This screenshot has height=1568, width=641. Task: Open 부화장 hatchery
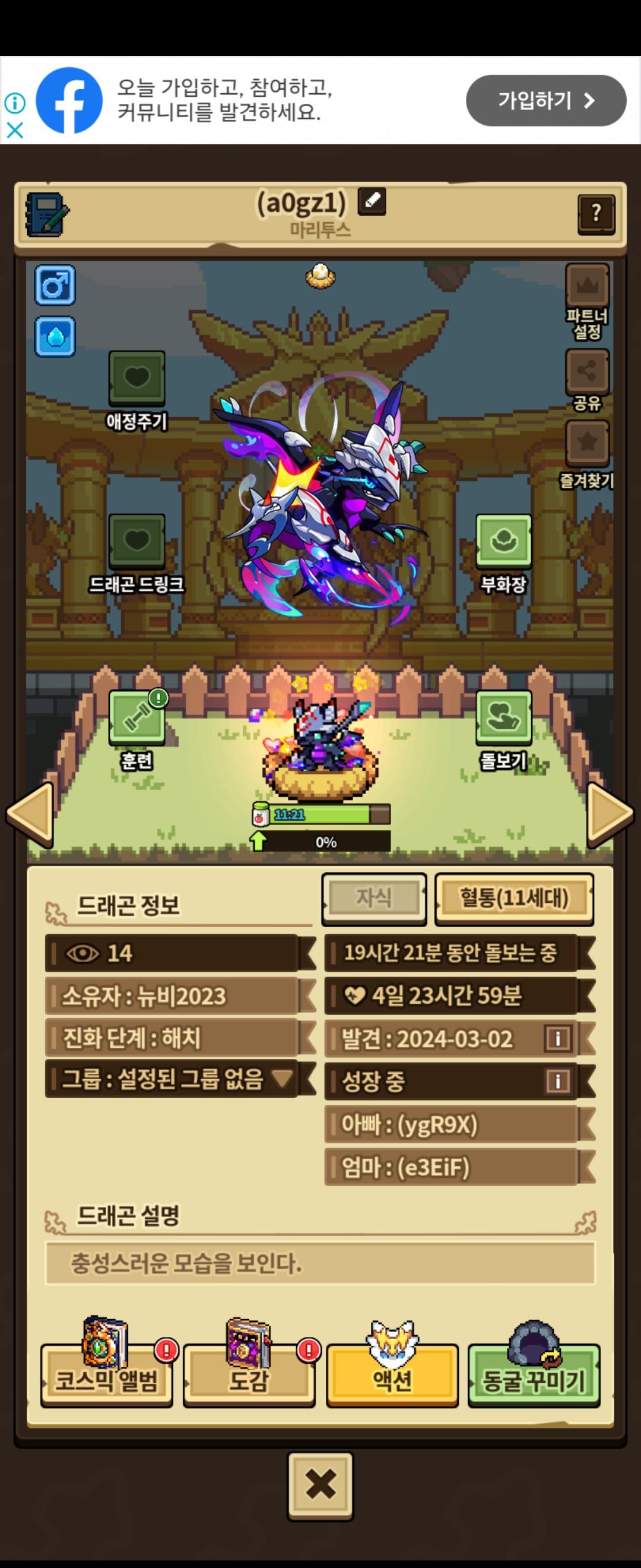(503, 541)
